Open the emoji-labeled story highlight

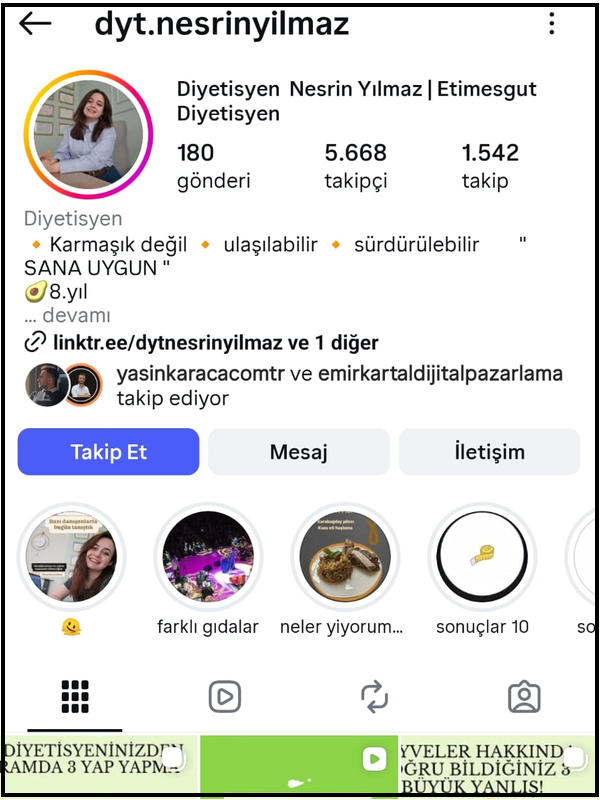(71, 558)
